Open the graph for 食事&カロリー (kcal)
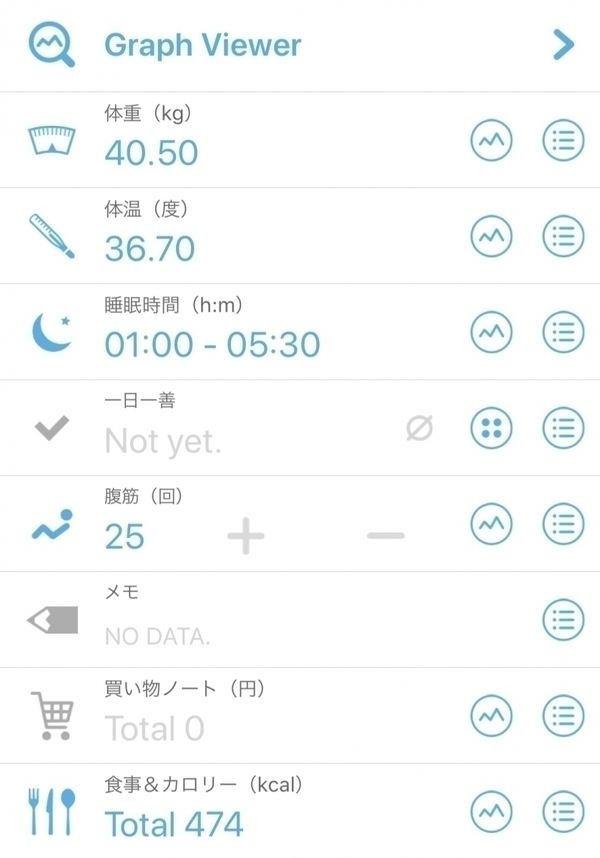Screen dimensions: 600x858 click(x=491, y=811)
